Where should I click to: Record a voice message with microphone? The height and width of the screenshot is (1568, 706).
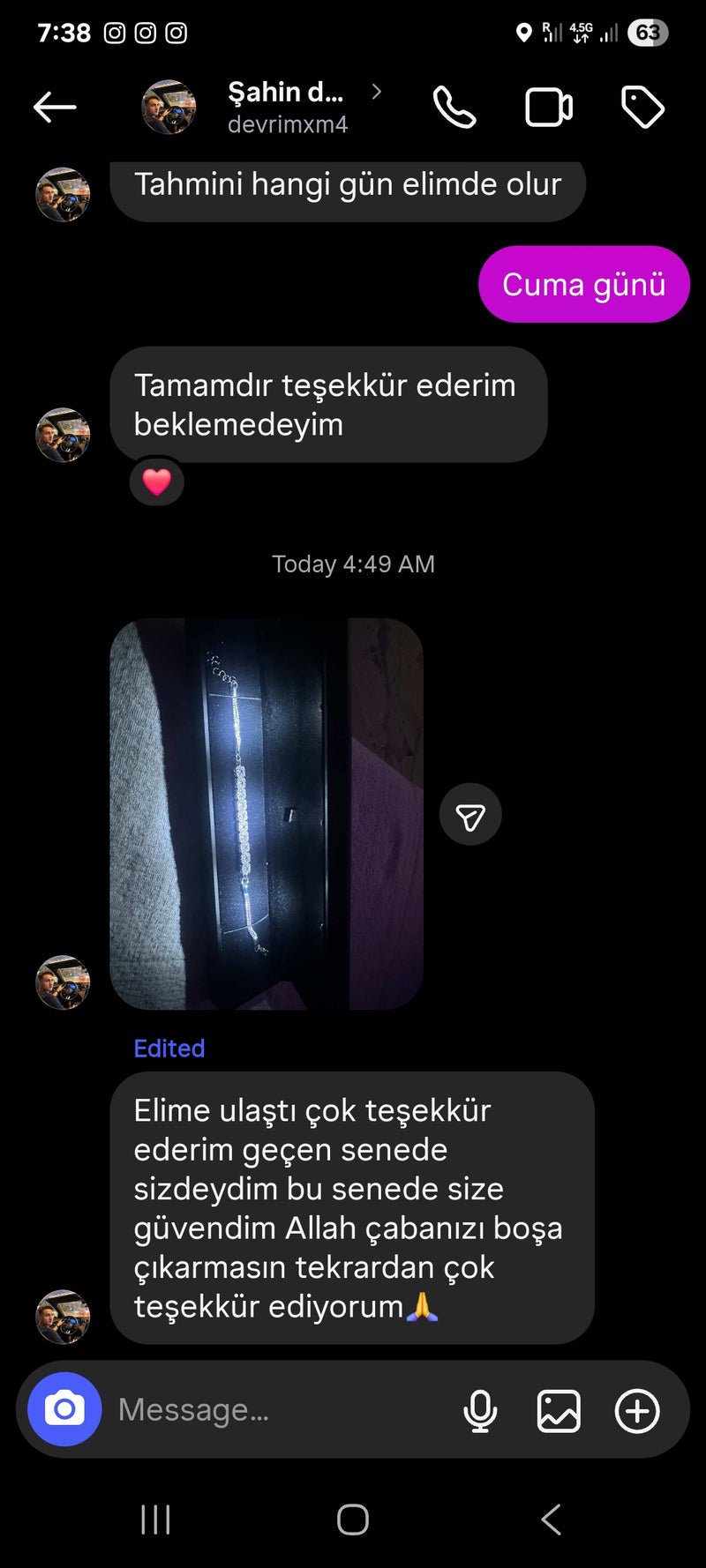480,1410
